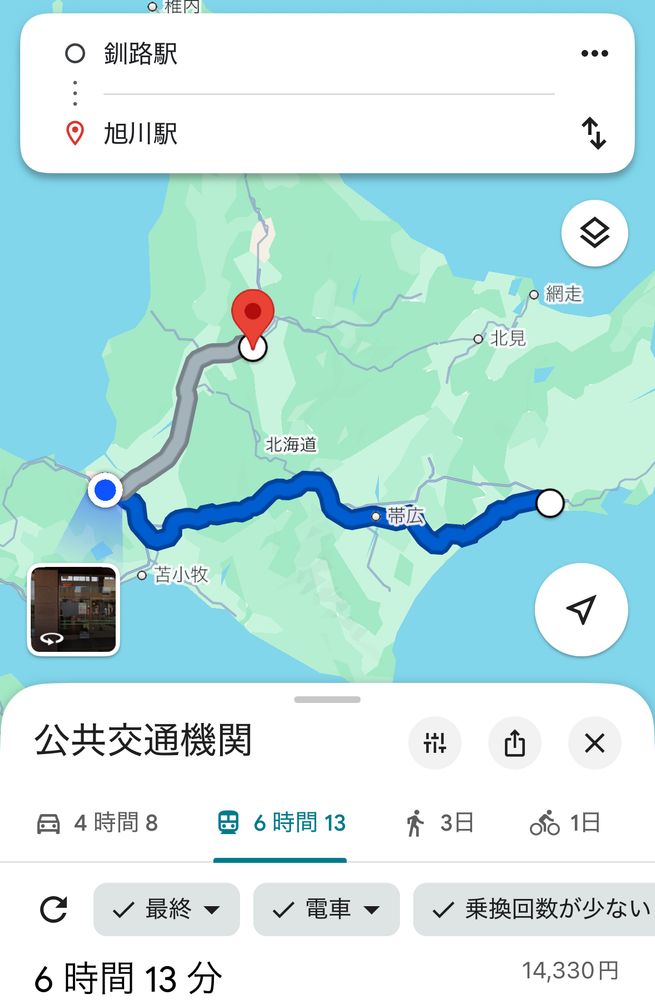Expand the 電車 transit type dropdown
Screen dimensions: 655x1000
coord(327,909)
